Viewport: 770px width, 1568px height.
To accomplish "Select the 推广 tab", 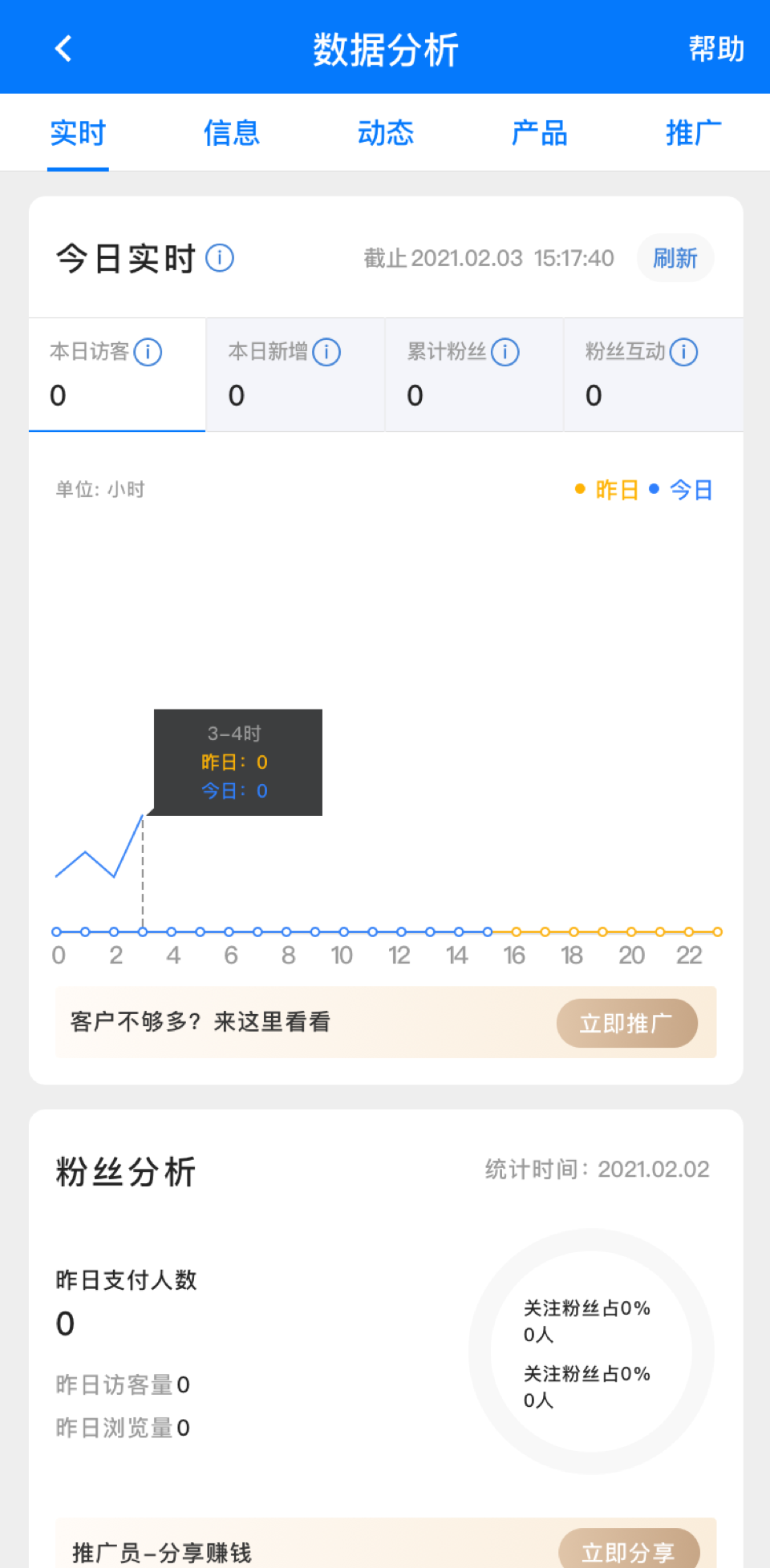I will coord(693,133).
